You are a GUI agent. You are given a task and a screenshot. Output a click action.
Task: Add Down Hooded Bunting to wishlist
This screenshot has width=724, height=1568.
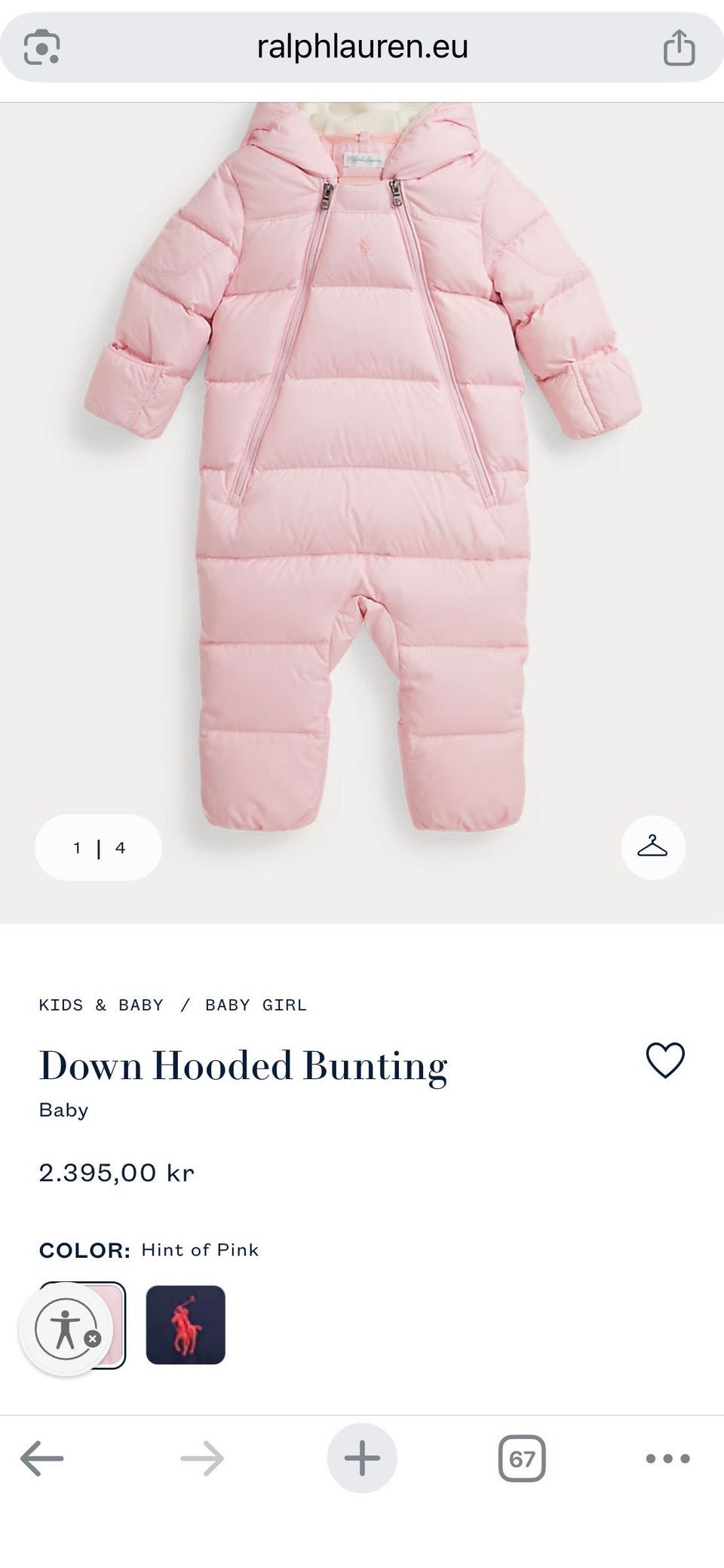pyautogui.click(x=665, y=1060)
